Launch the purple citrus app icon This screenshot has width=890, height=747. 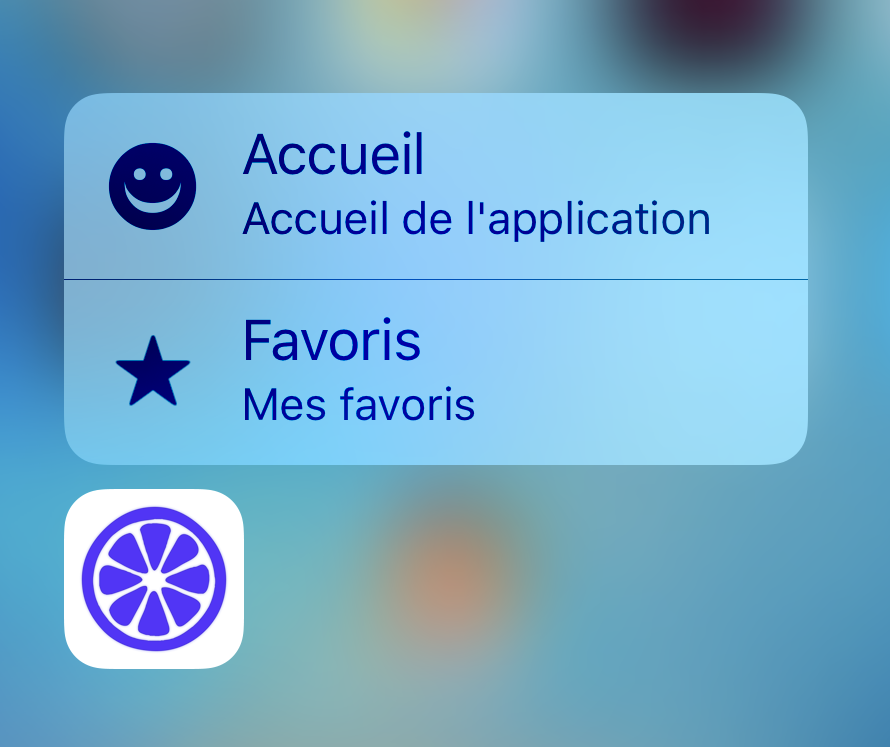154,579
